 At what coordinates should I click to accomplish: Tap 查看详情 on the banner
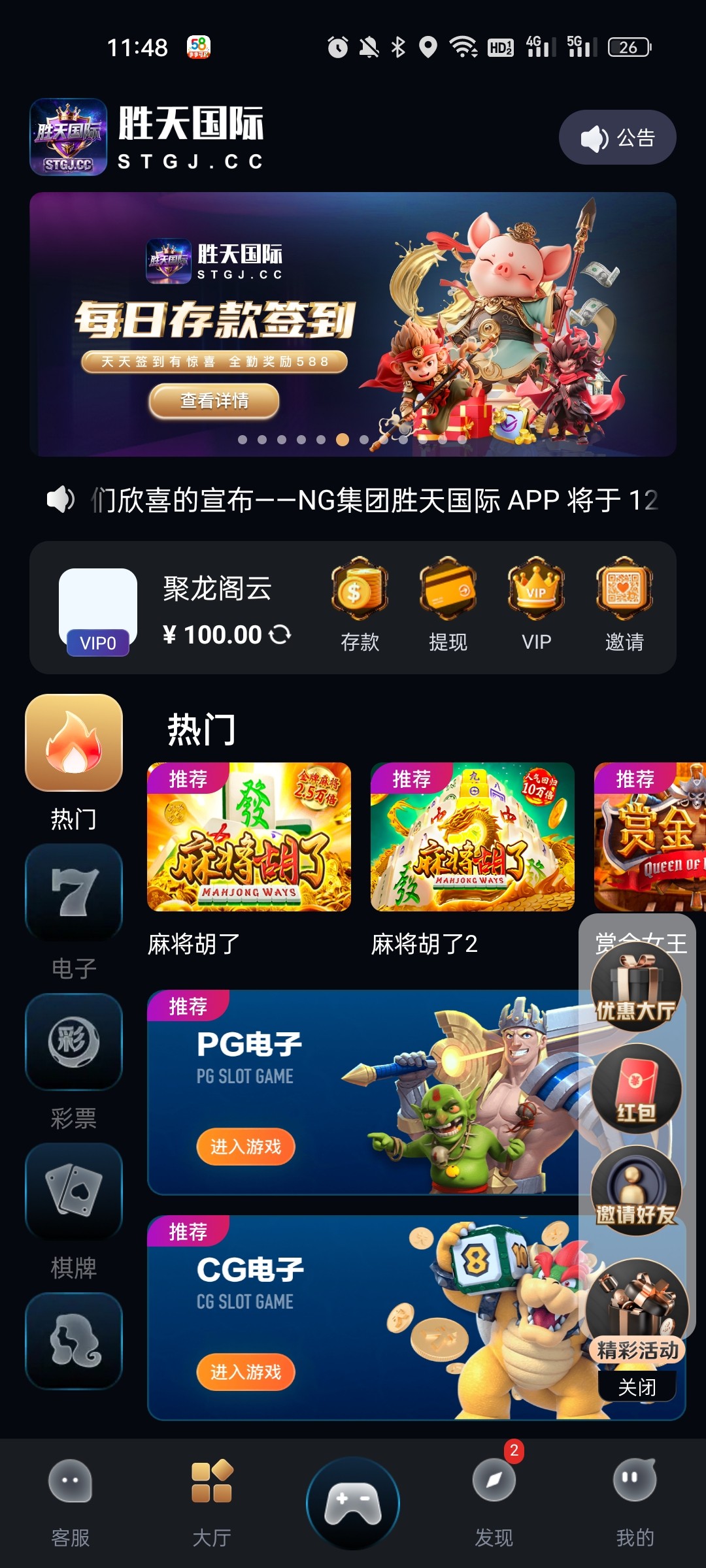[x=212, y=402]
